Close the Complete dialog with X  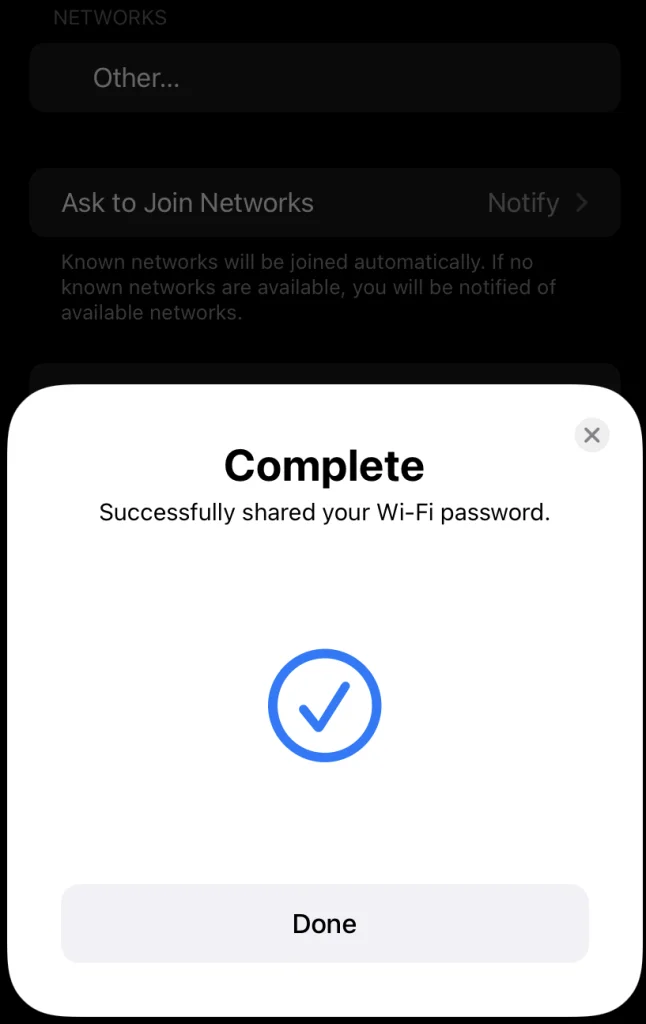pos(592,435)
